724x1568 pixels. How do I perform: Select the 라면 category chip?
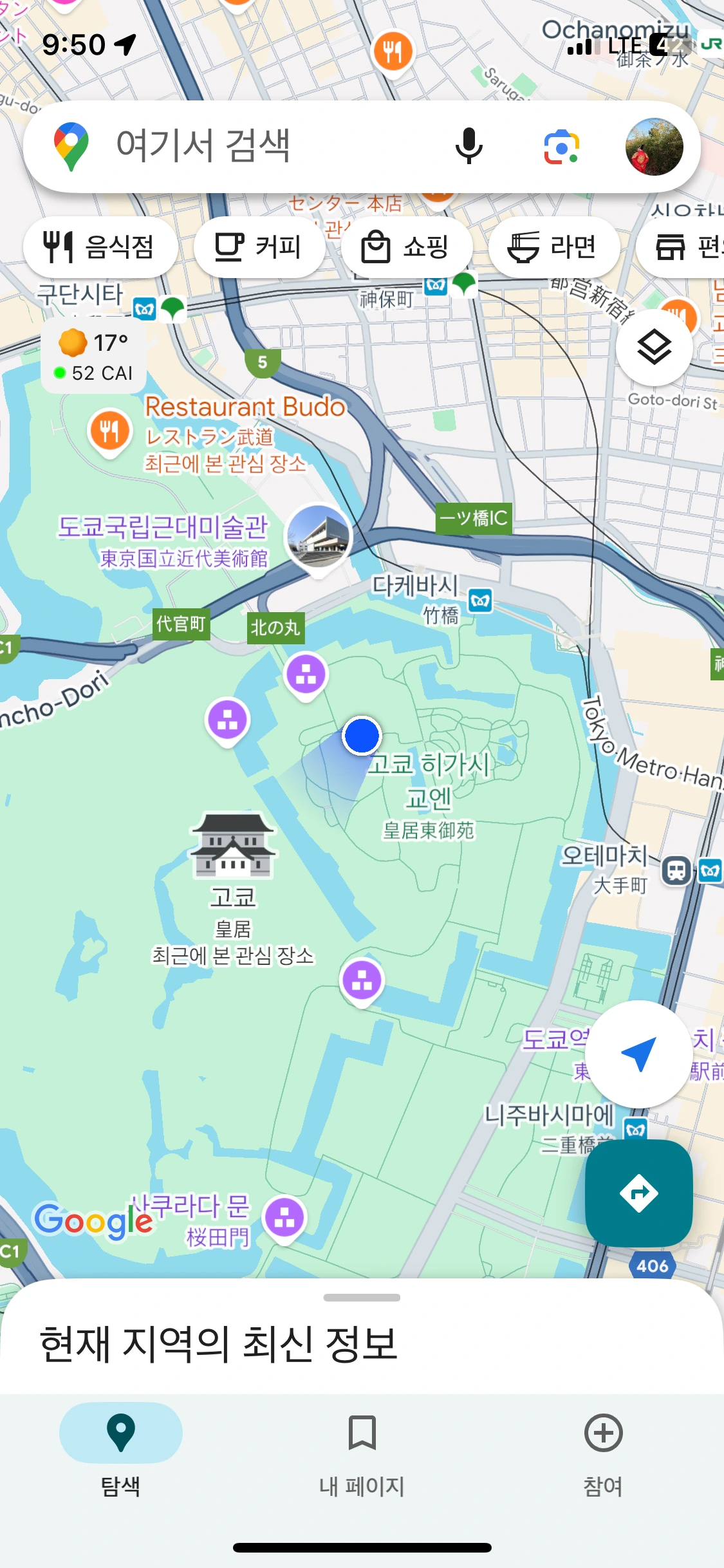click(554, 247)
